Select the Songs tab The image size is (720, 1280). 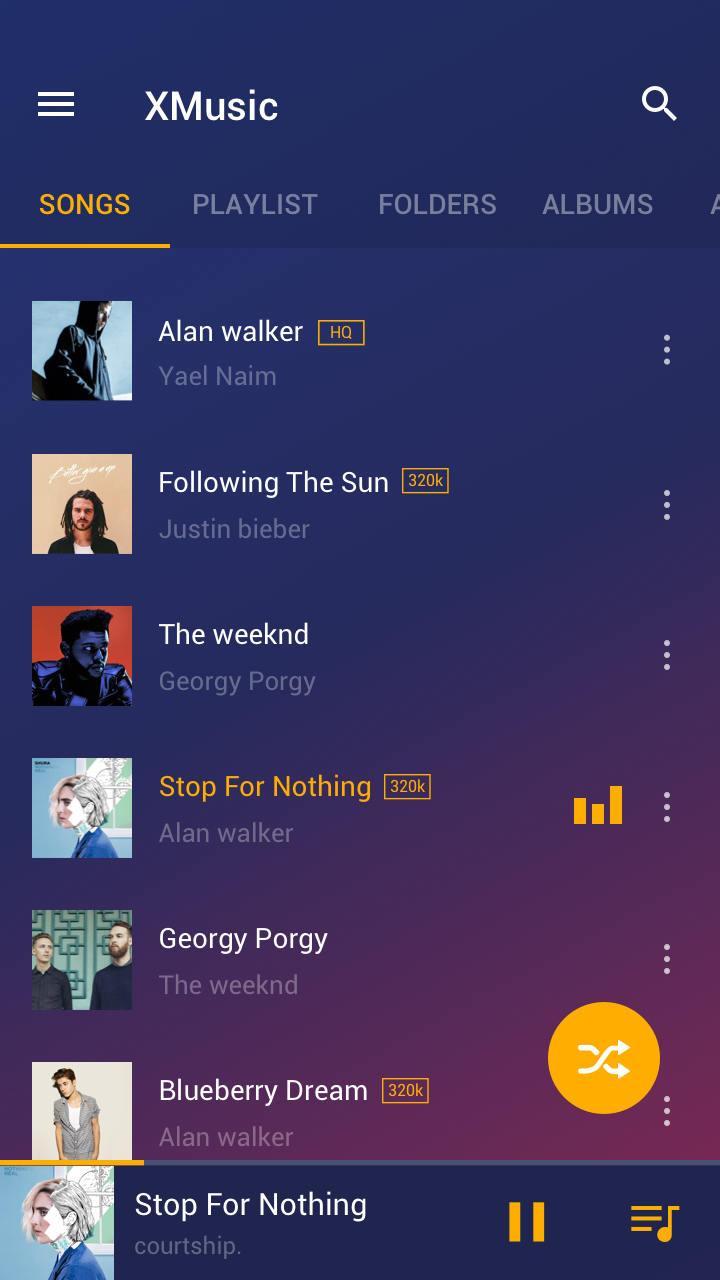85,204
